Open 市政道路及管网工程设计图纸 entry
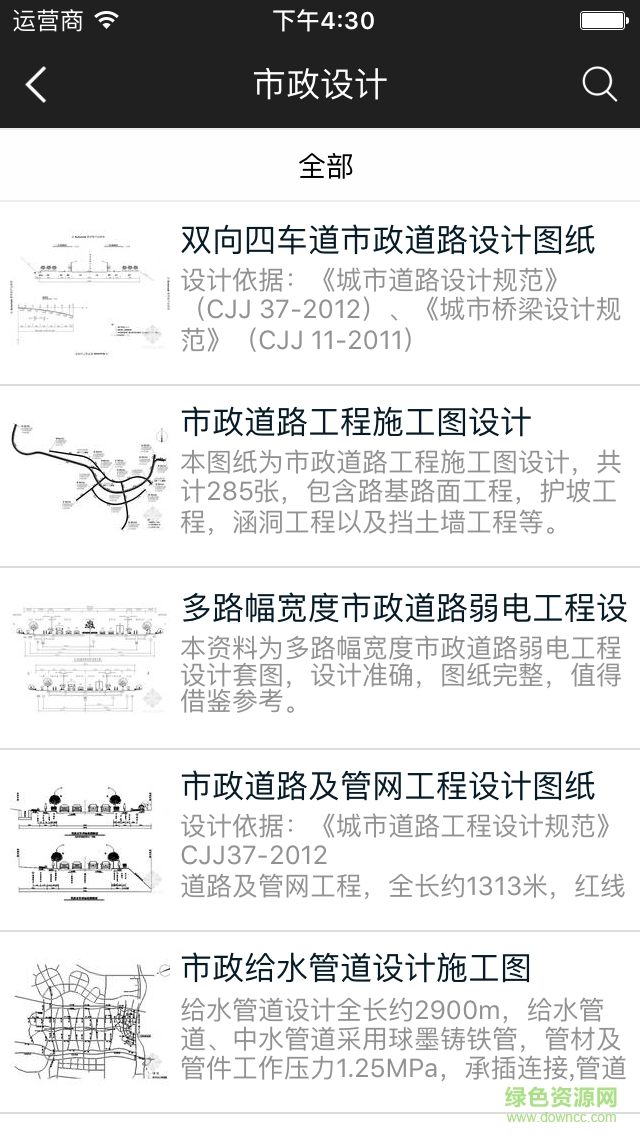Screen dimensions: 640x1136 point(388,787)
